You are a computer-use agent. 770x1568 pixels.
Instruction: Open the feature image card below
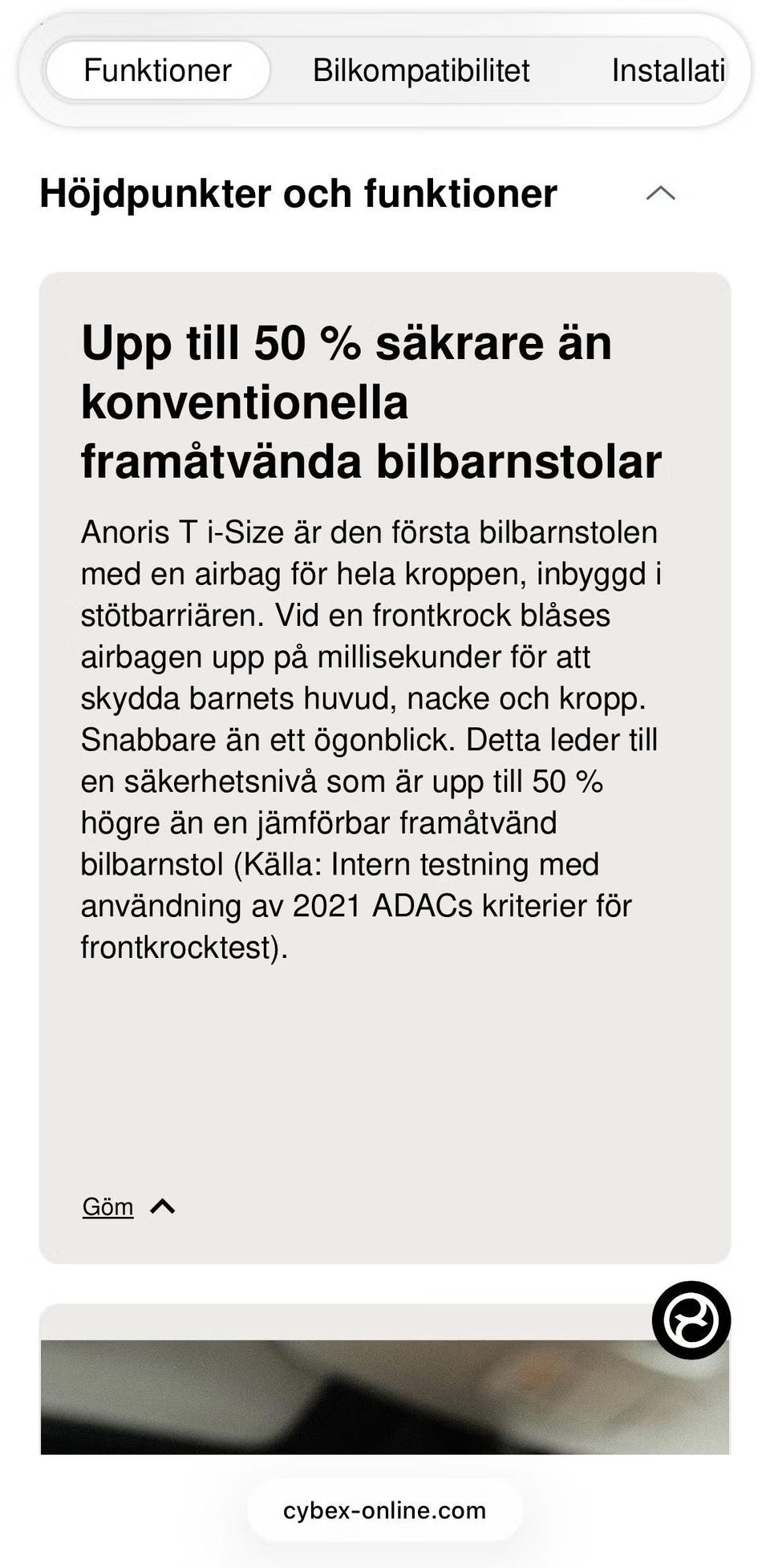pos(385,1380)
